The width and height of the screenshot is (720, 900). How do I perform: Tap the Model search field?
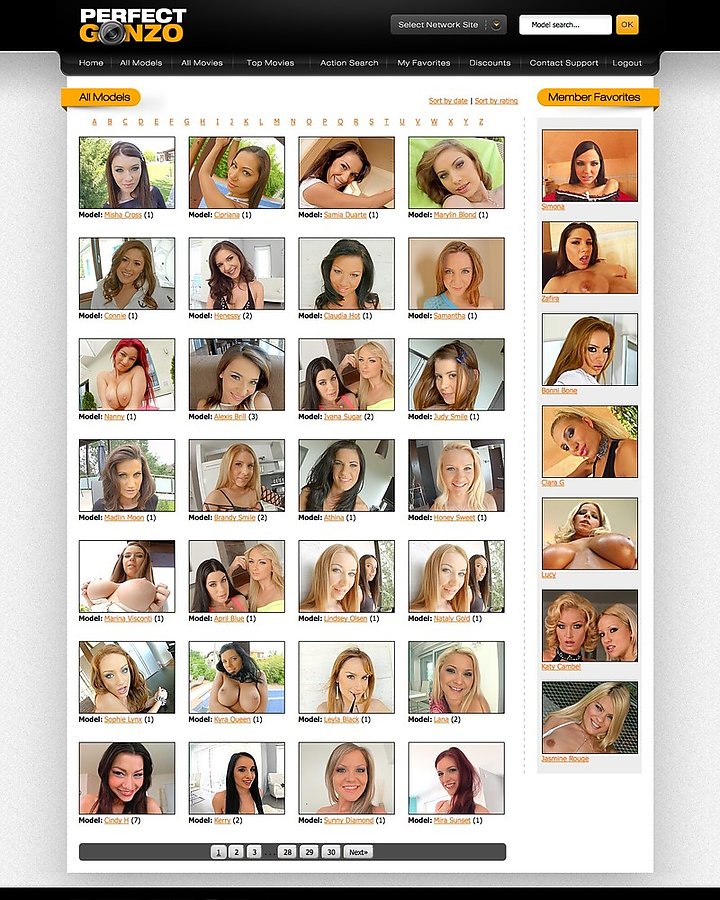(565, 25)
